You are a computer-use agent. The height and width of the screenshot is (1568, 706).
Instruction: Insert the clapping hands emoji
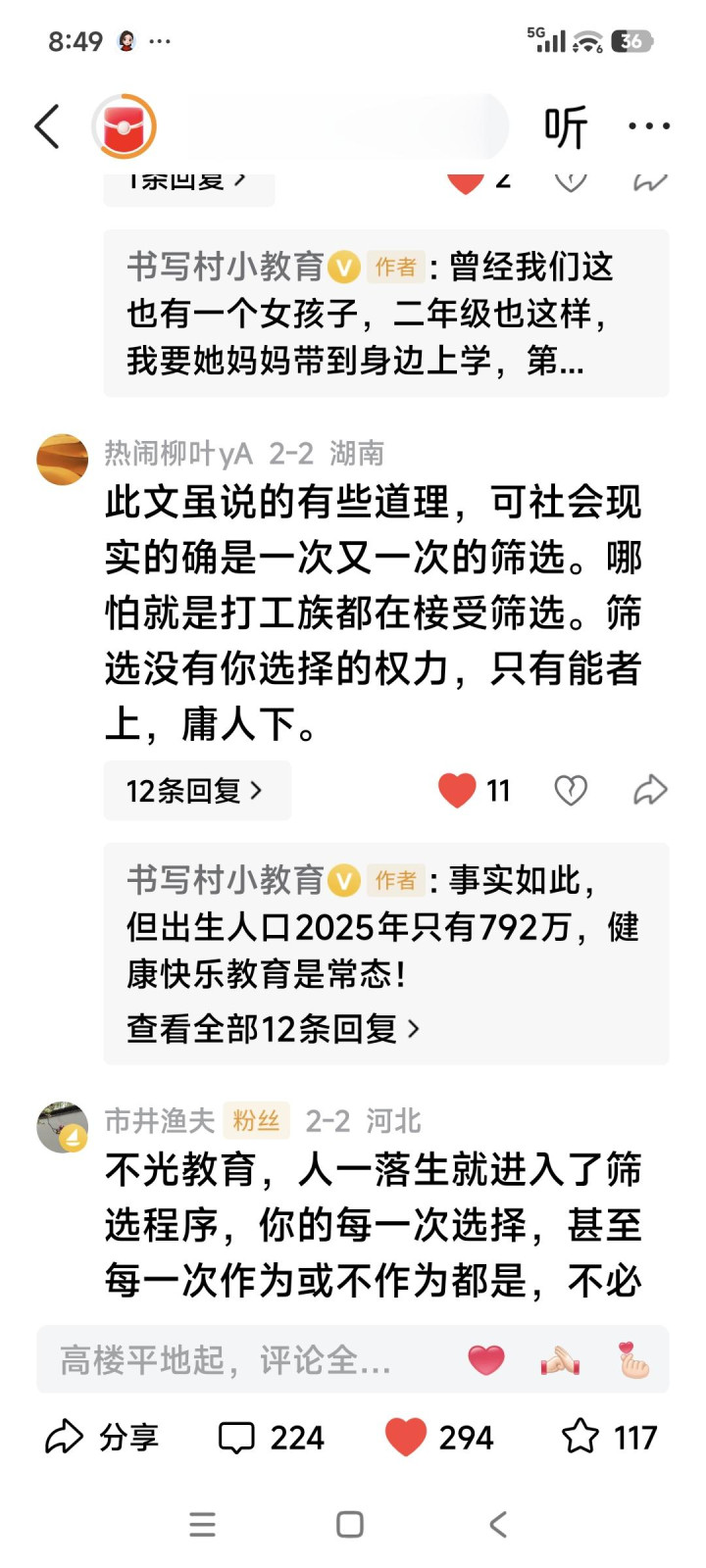560,1360
